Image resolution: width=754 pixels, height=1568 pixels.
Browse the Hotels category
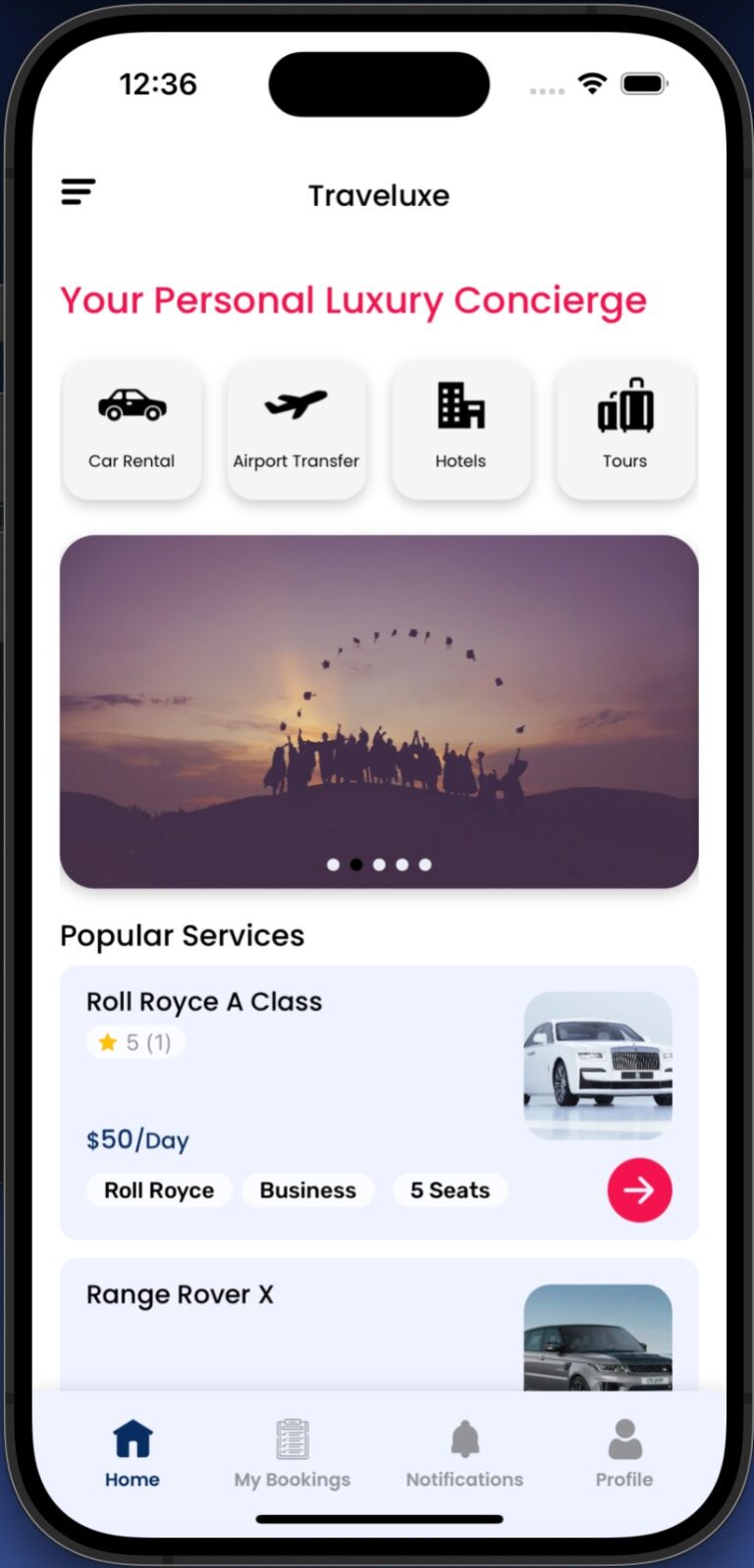[x=460, y=429]
